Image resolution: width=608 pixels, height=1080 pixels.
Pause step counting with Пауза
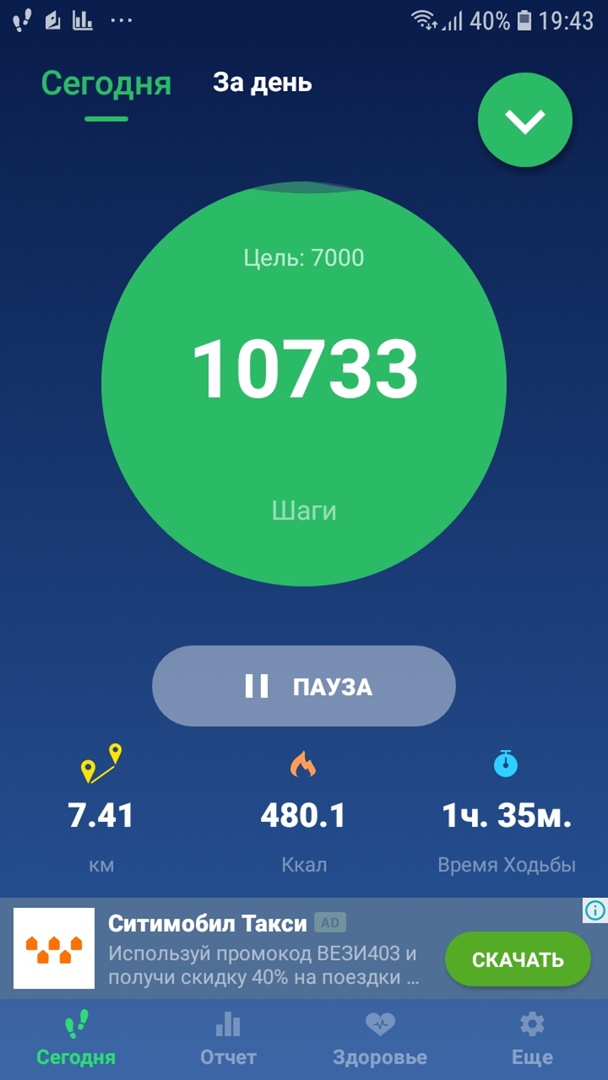point(304,686)
